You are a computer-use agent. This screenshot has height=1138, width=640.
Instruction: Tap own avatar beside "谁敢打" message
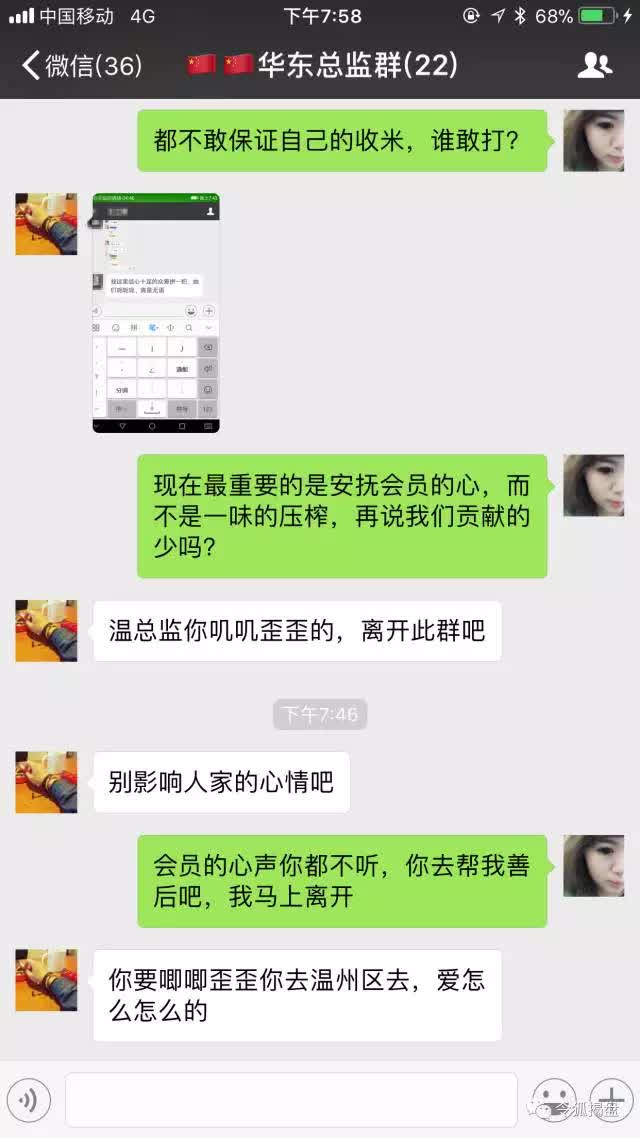[594, 141]
